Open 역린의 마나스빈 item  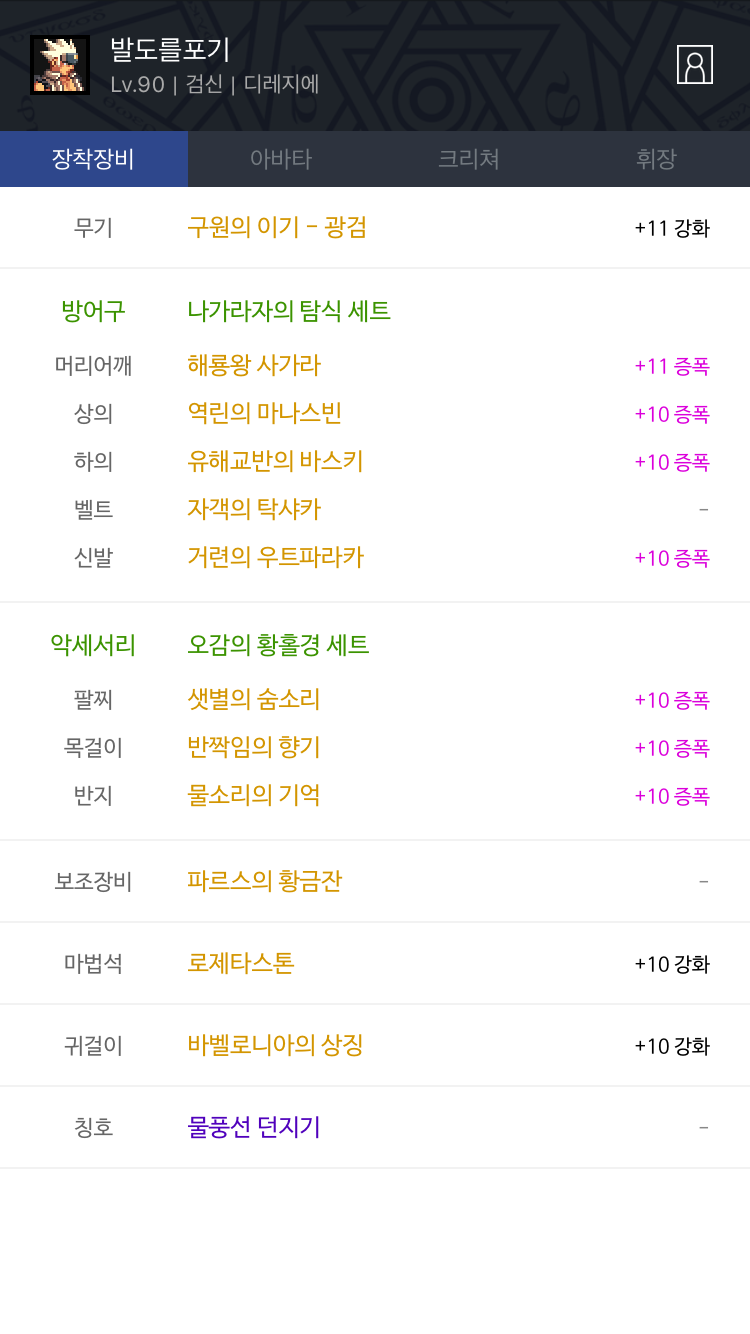pyautogui.click(x=265, y=413)
